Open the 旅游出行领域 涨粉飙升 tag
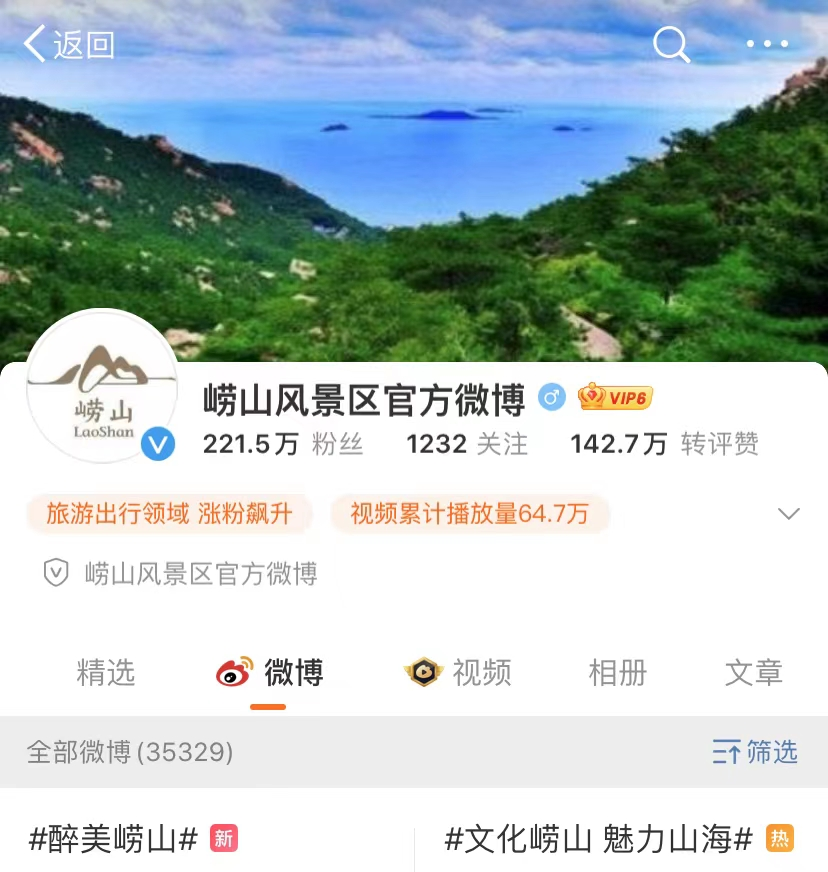The width and height of the screenshot is (828, 872). click(x=169, y=514)
